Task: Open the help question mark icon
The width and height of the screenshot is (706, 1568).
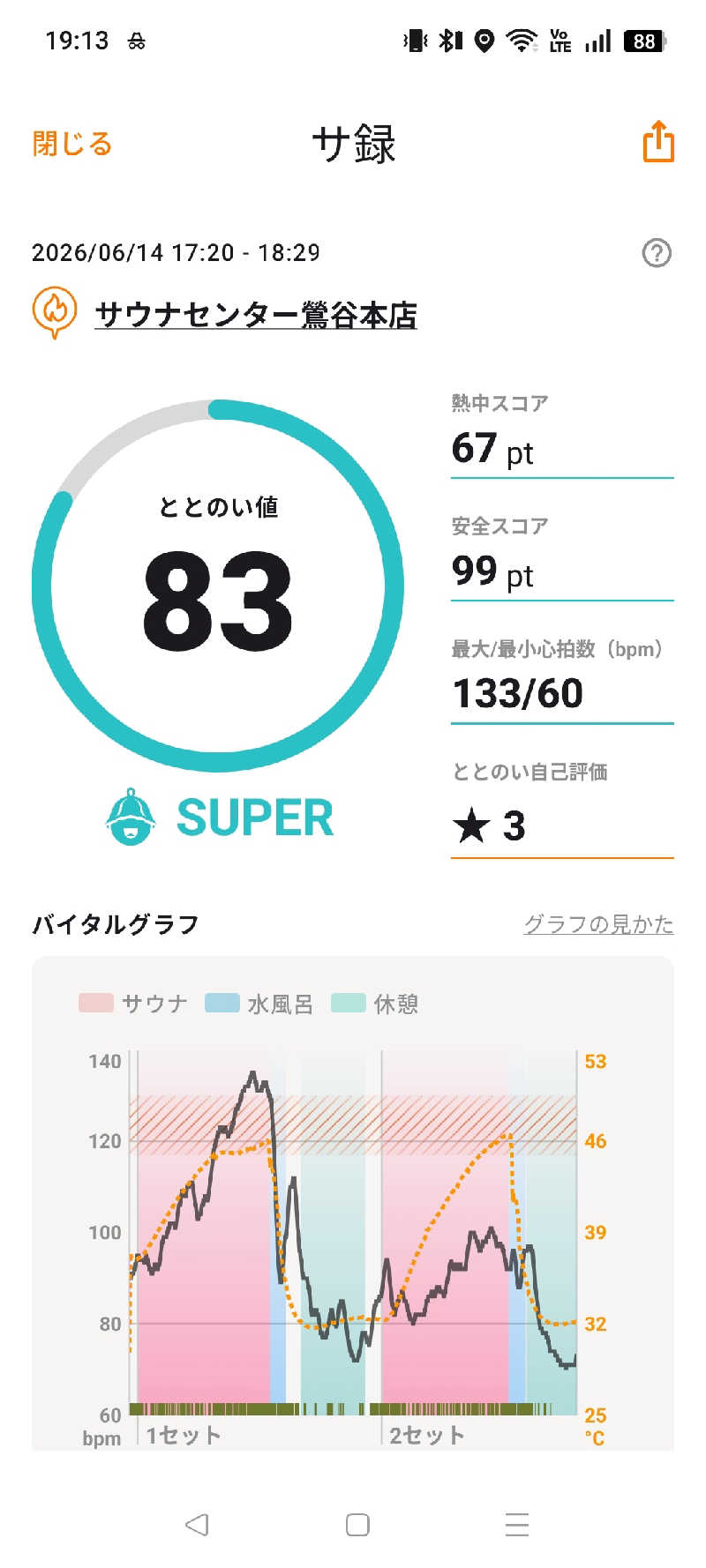Action: tap(657, 253)
